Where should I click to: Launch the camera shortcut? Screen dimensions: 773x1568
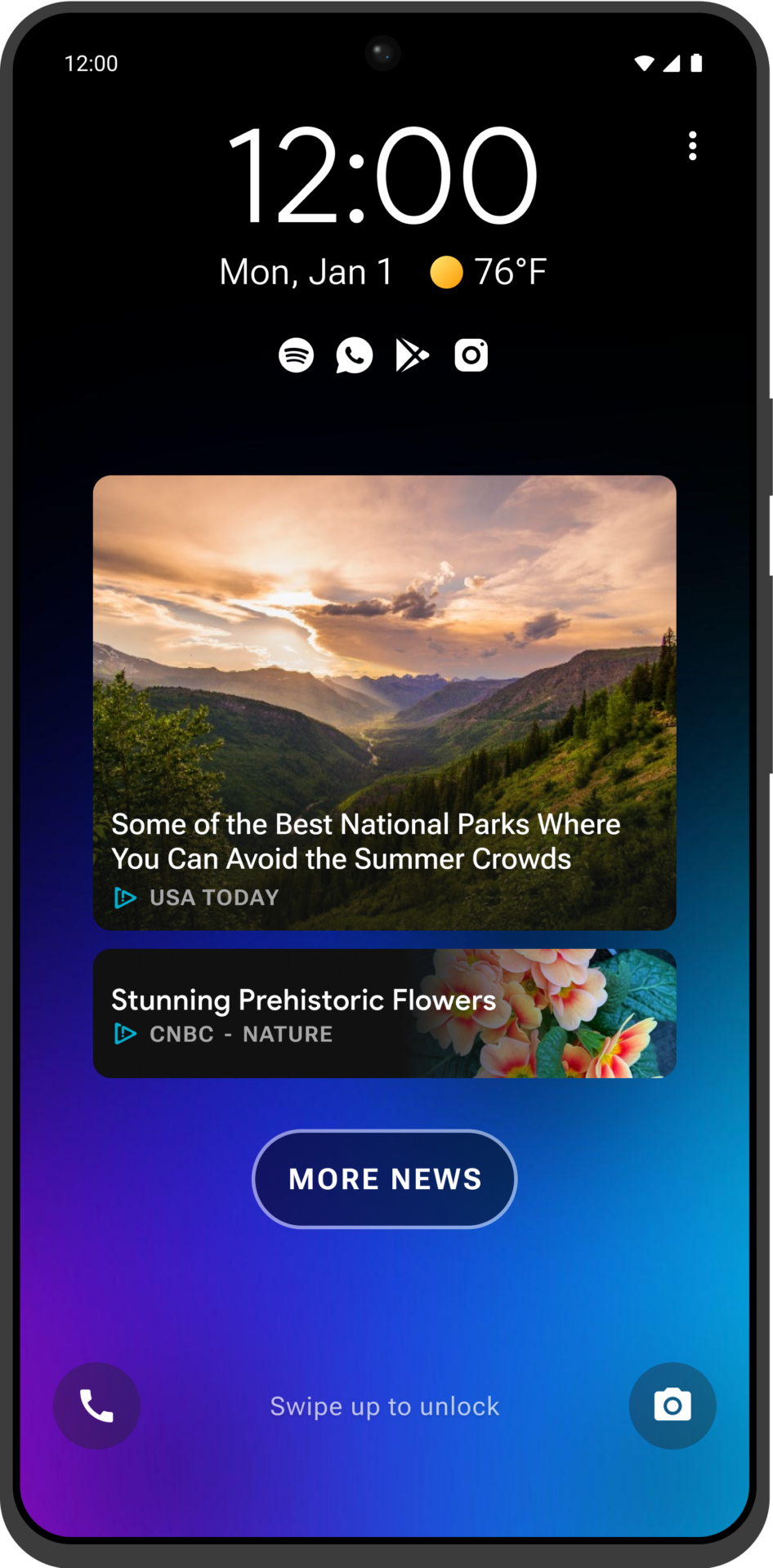[672, 1405]
